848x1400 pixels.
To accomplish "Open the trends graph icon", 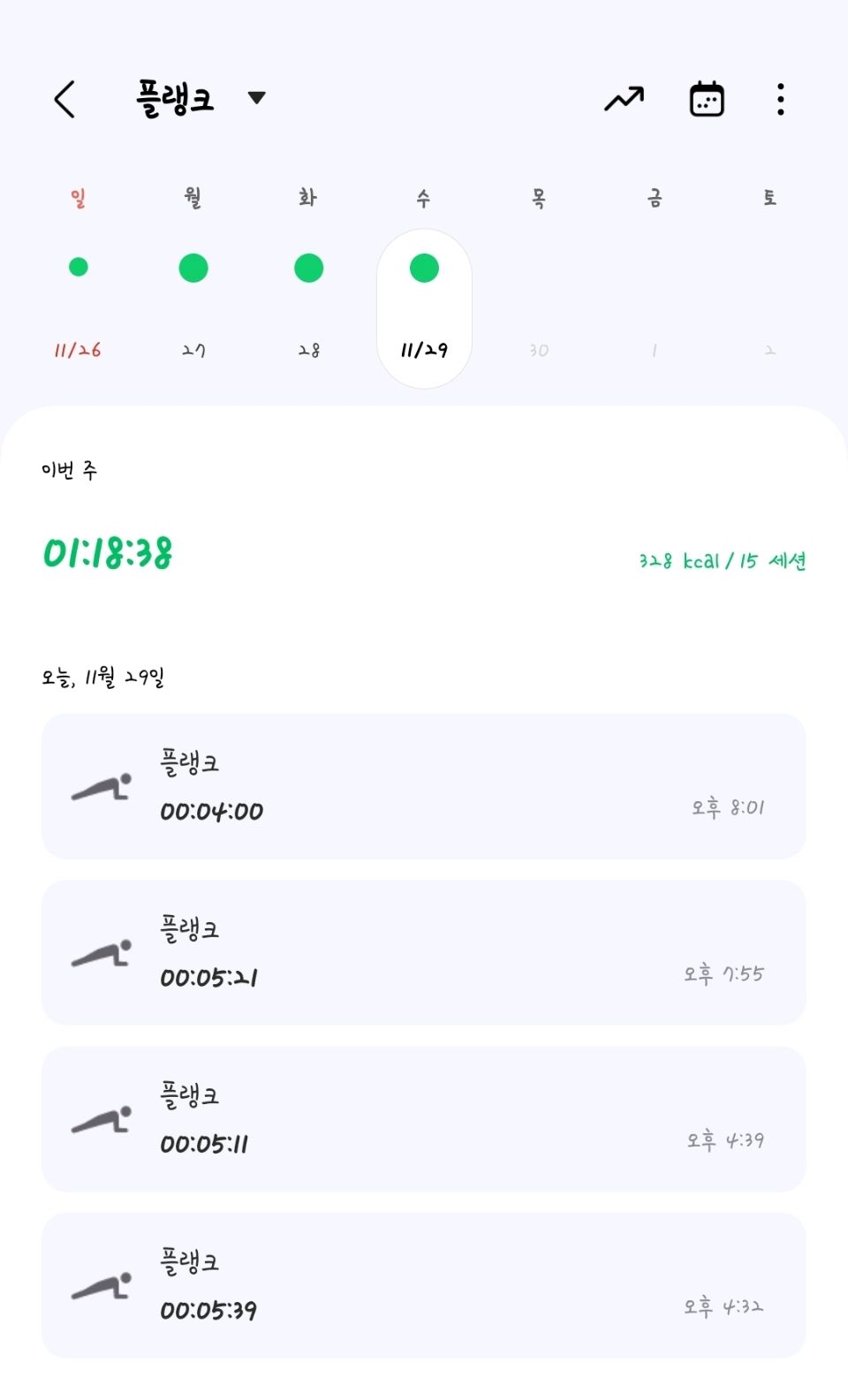I will click(625, 99).
